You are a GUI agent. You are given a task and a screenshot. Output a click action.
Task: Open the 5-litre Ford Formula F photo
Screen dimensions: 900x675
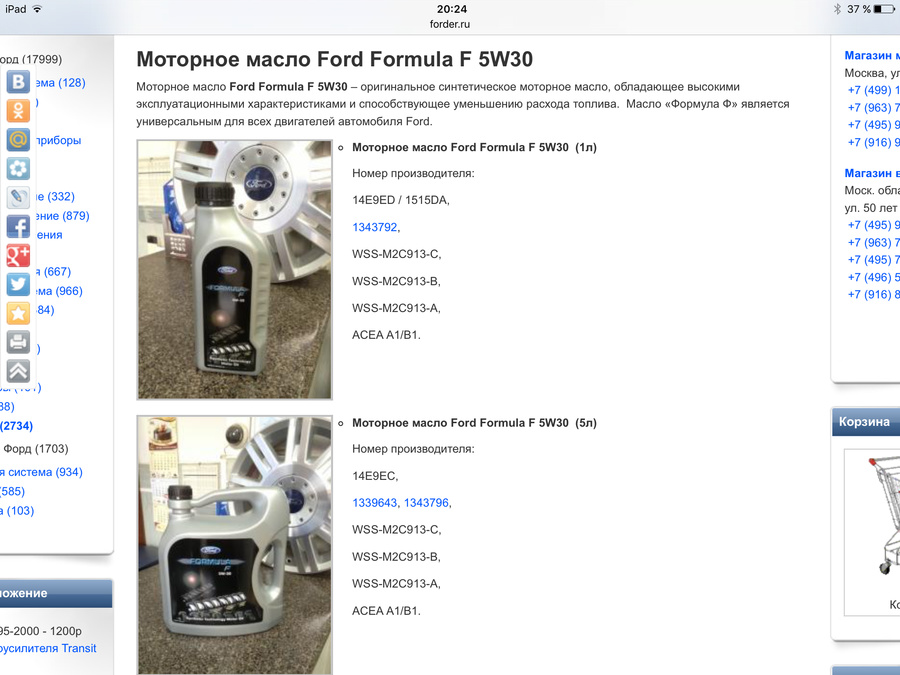tap(234, 545)
